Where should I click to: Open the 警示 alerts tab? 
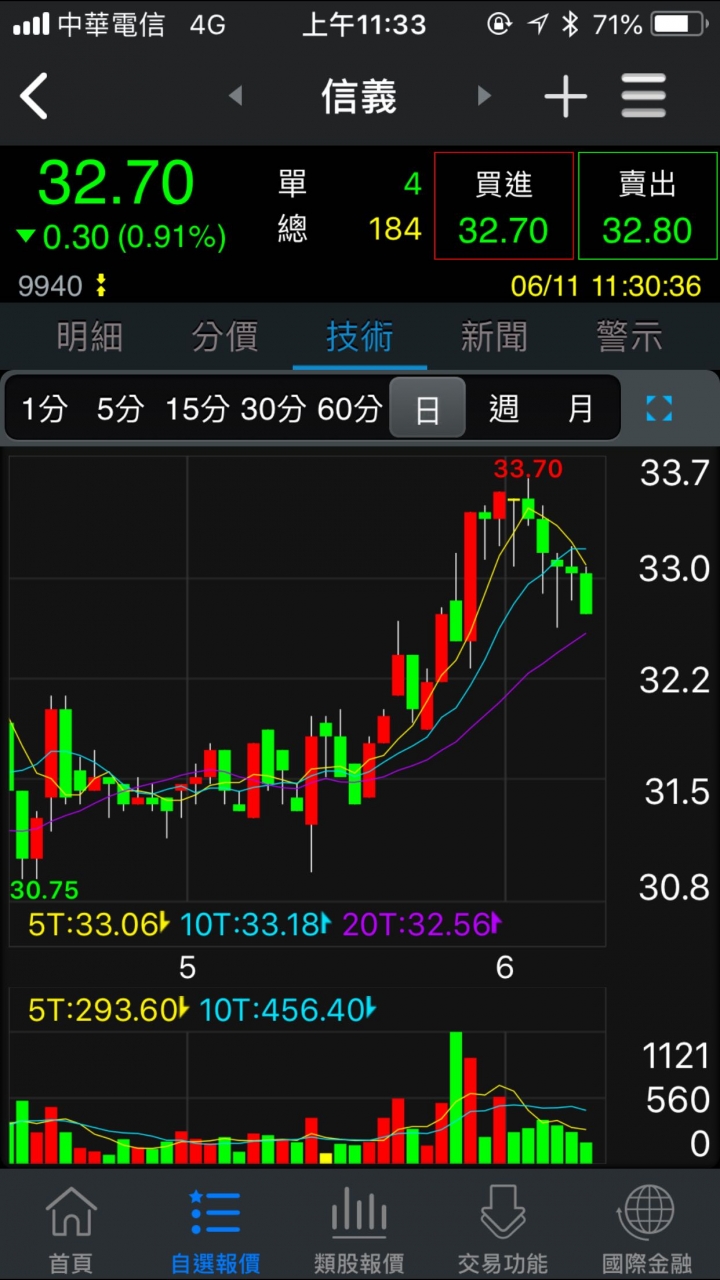tap(629, 337)
